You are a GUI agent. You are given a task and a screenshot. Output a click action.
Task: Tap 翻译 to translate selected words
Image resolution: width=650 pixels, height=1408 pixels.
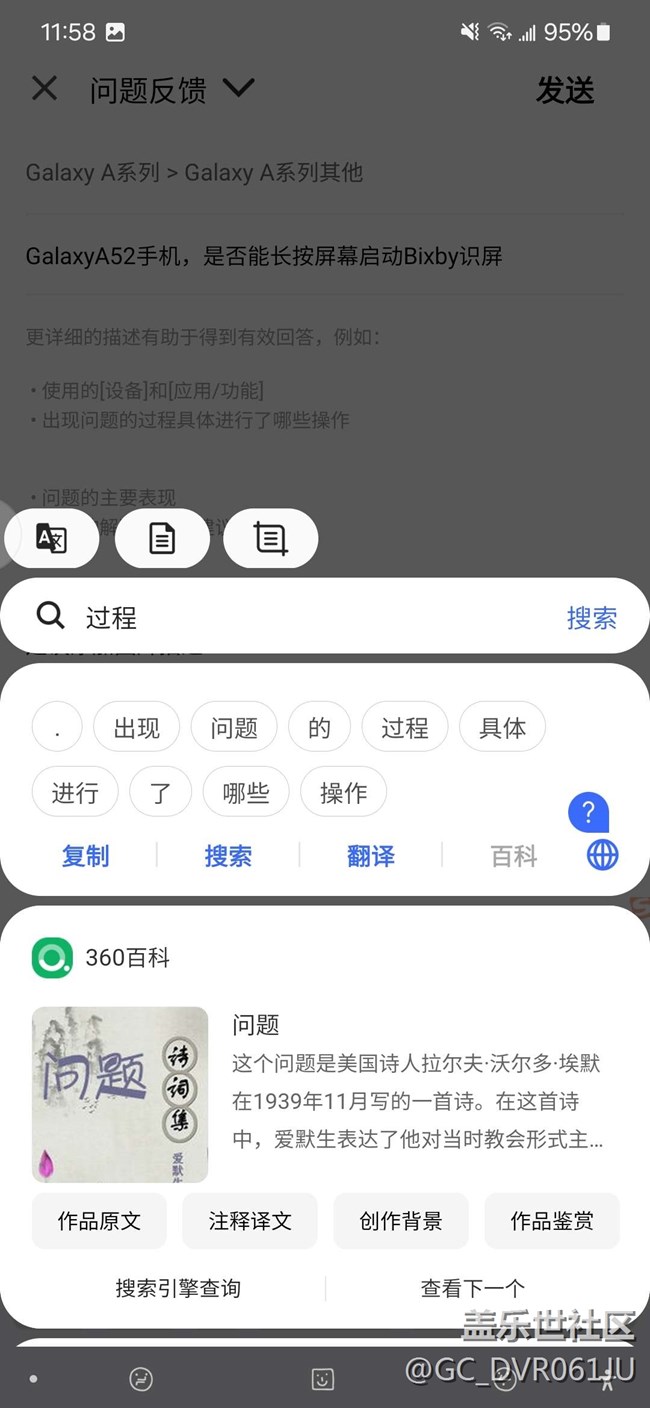(371, 856)
